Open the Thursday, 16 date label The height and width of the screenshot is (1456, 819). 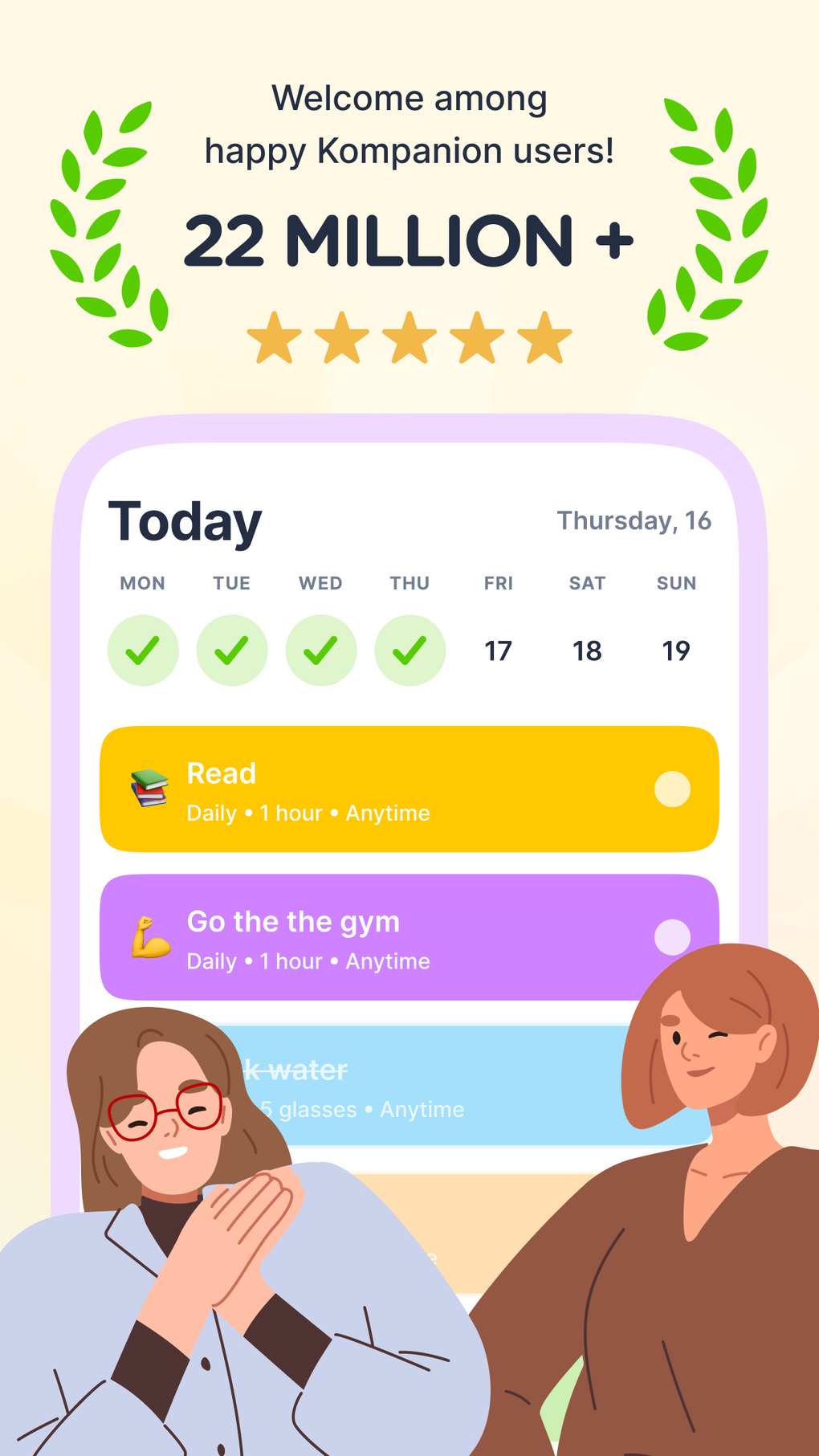(x=633, y=520)
